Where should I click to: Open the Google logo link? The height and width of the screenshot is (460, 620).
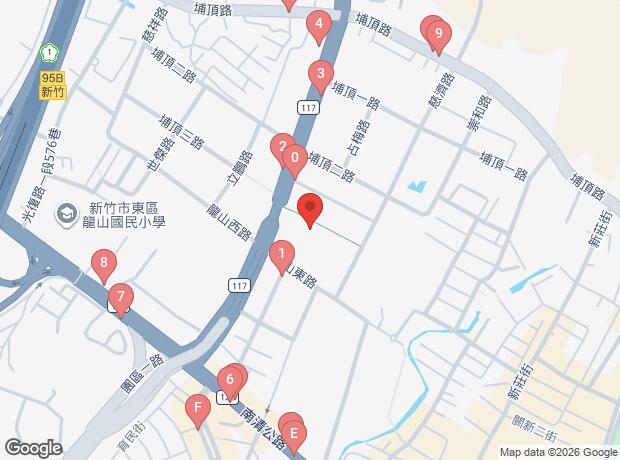(x=33, y=448)
